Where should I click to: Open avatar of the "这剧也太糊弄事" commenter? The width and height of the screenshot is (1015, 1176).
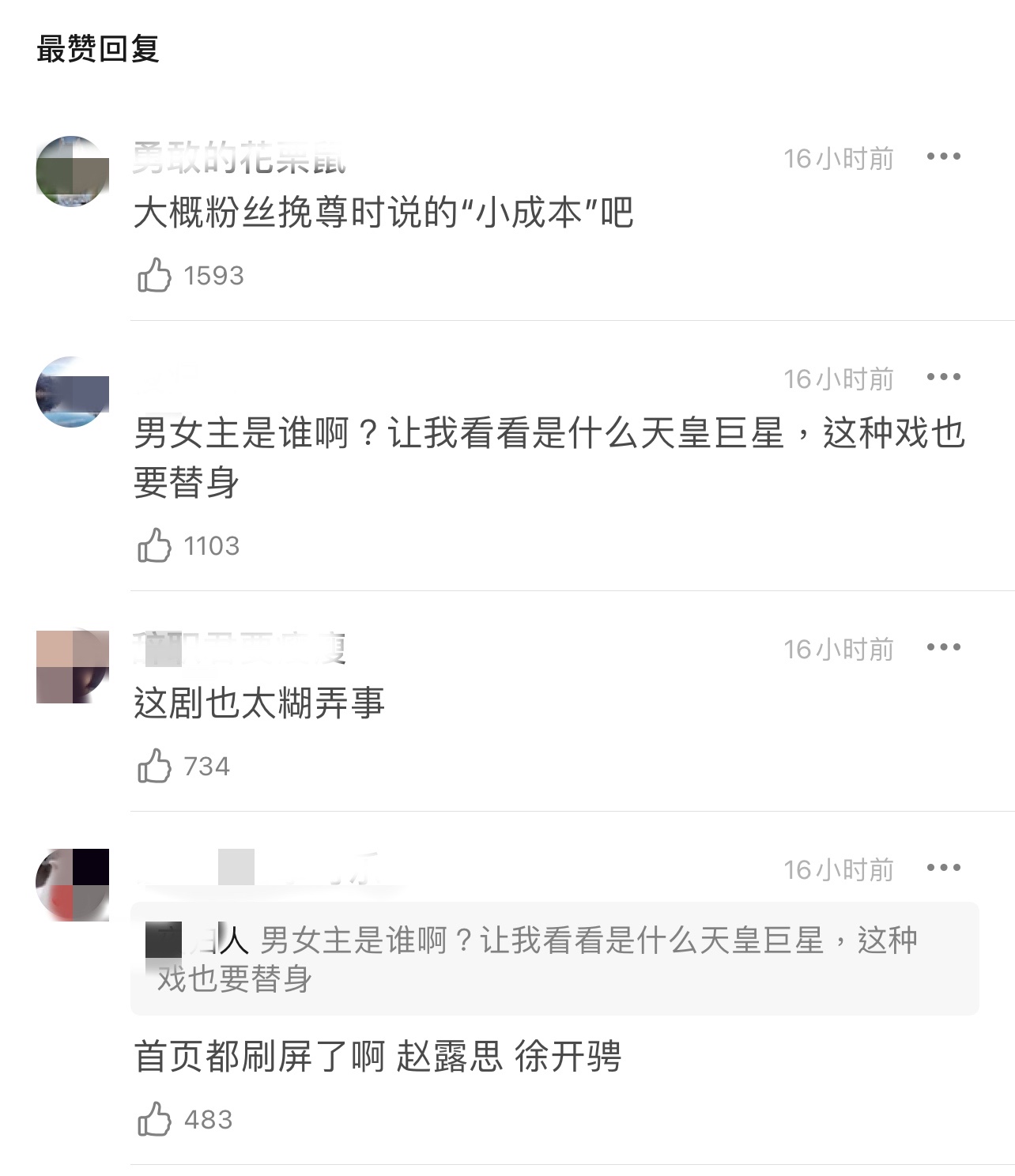pyautogui.click(x=73, y=667)
